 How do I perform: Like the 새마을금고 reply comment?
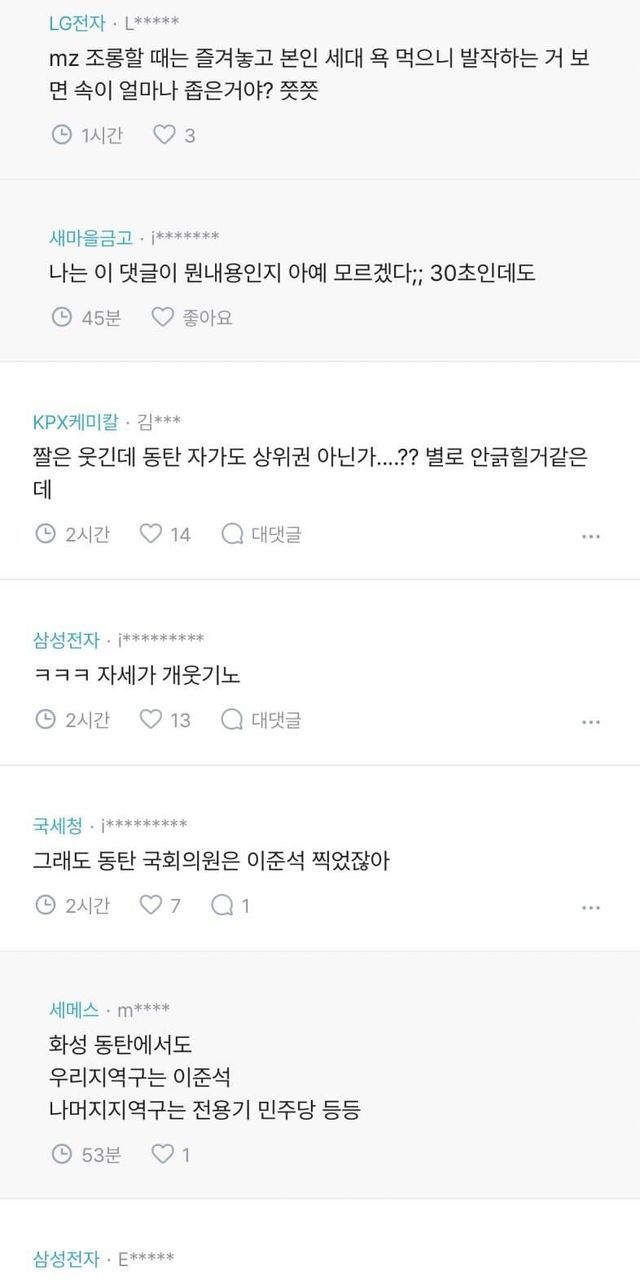click(163, 317)
